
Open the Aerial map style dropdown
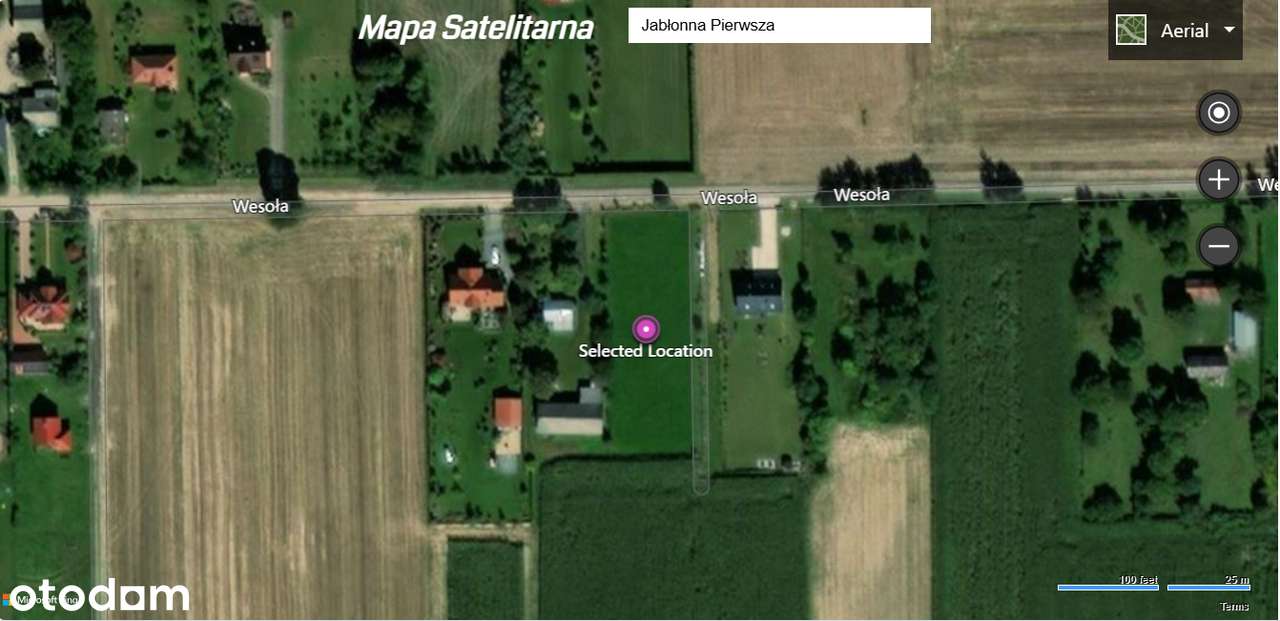click(1176, 30)
